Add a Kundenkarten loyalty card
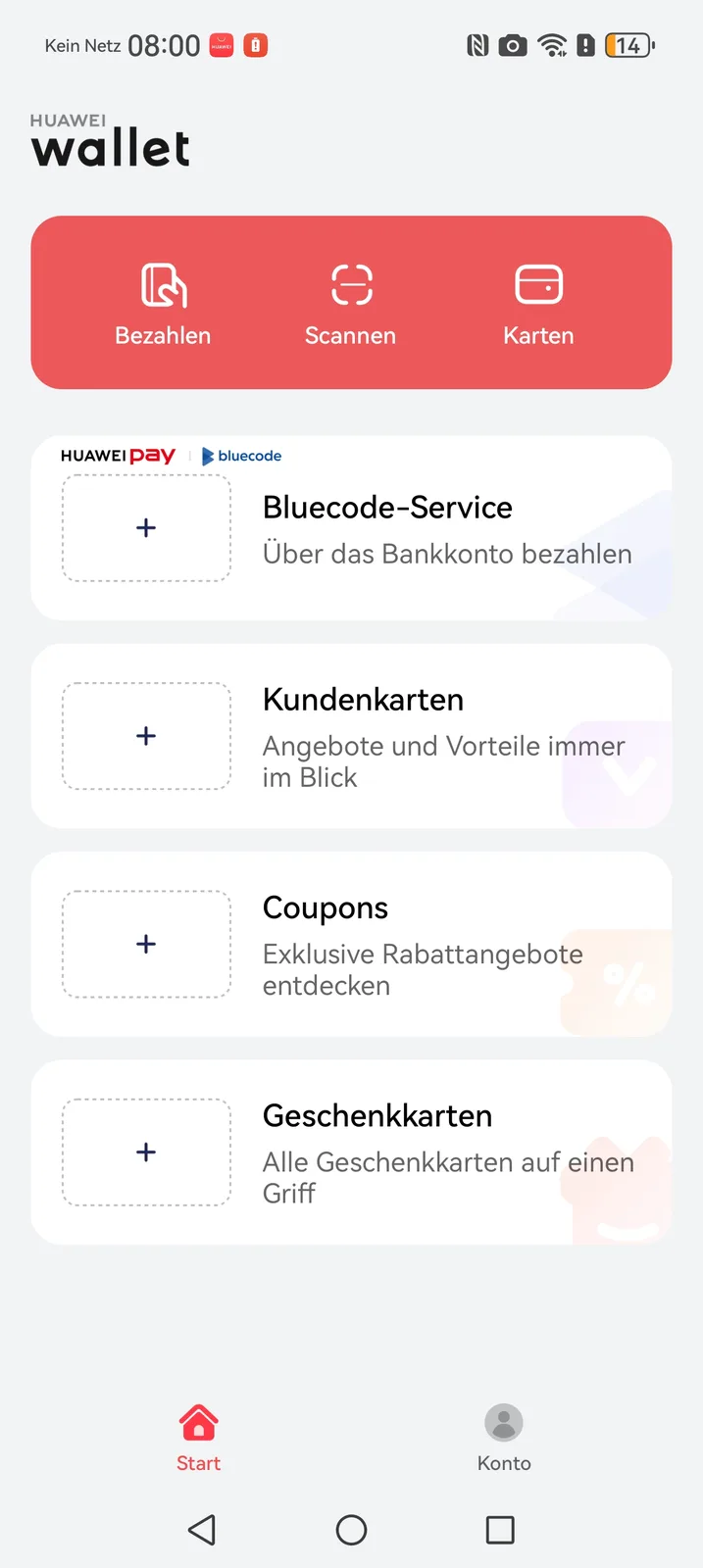Image resolution: width=703 pixels, height=1568 pixels. (x=146, y=736)
